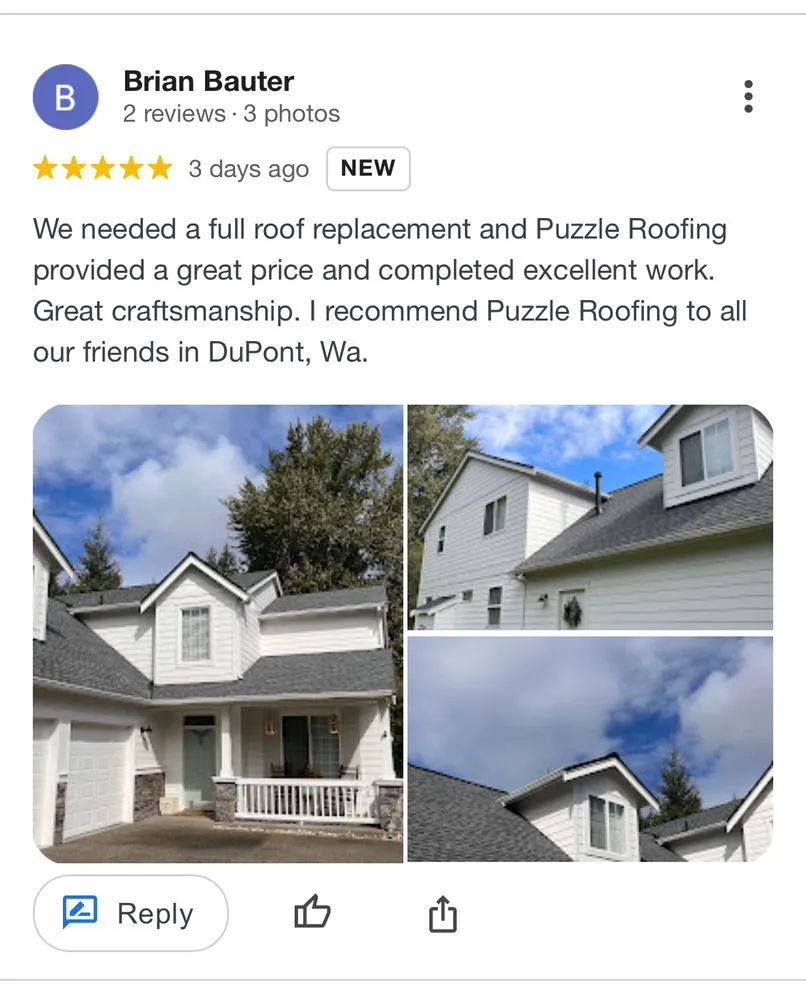Select the review text mentioning Puzzle Roofing

(x=390, y=290)
